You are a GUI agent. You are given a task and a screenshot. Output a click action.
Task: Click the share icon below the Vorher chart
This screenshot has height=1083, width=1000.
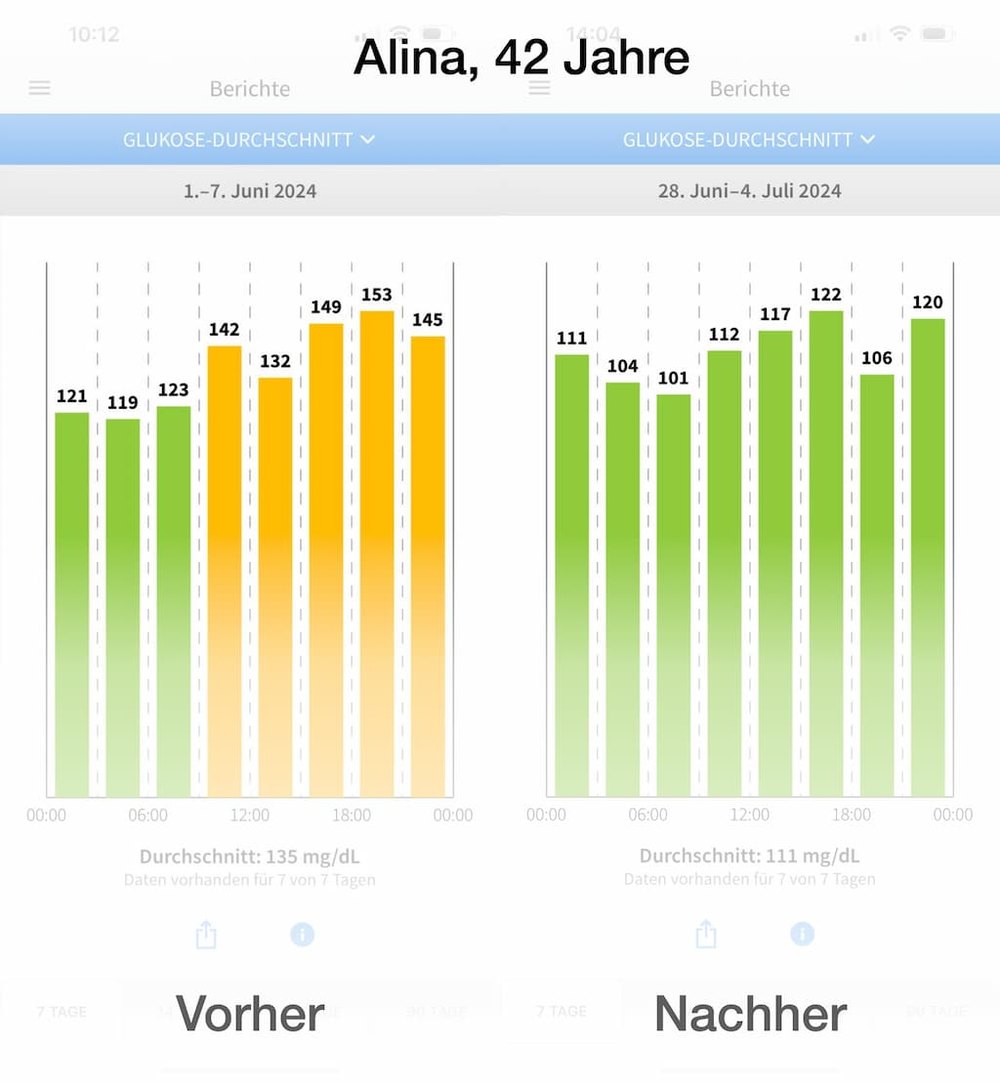coord(206,934)
